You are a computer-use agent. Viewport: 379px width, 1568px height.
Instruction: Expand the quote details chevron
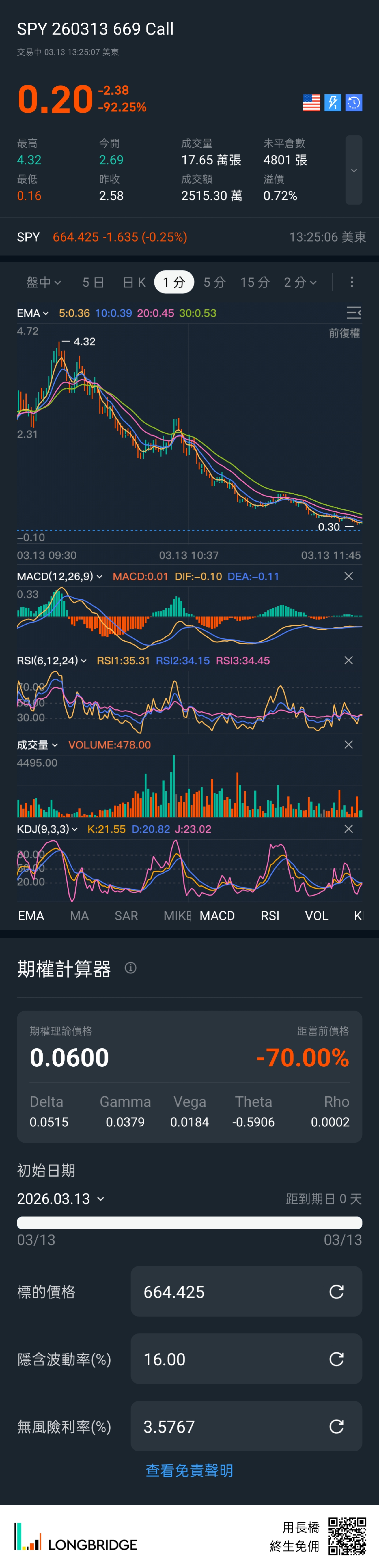pyautogui.click(x=353, y=171)
